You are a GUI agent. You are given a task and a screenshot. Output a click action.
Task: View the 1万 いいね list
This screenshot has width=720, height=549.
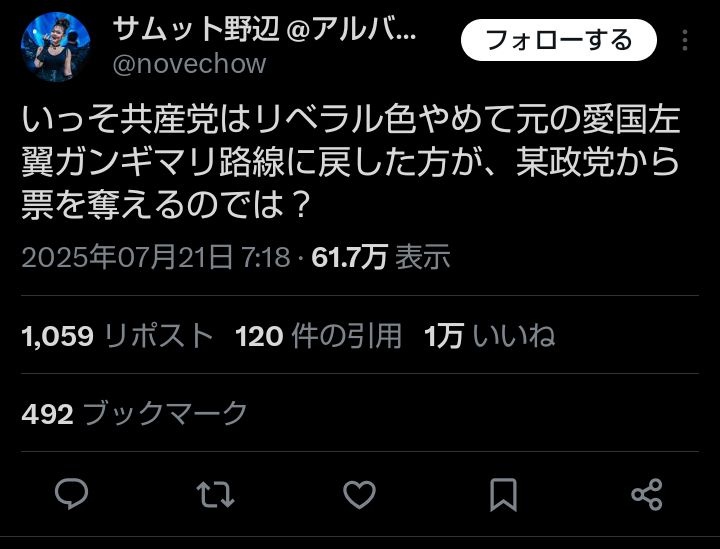point(489,336)
